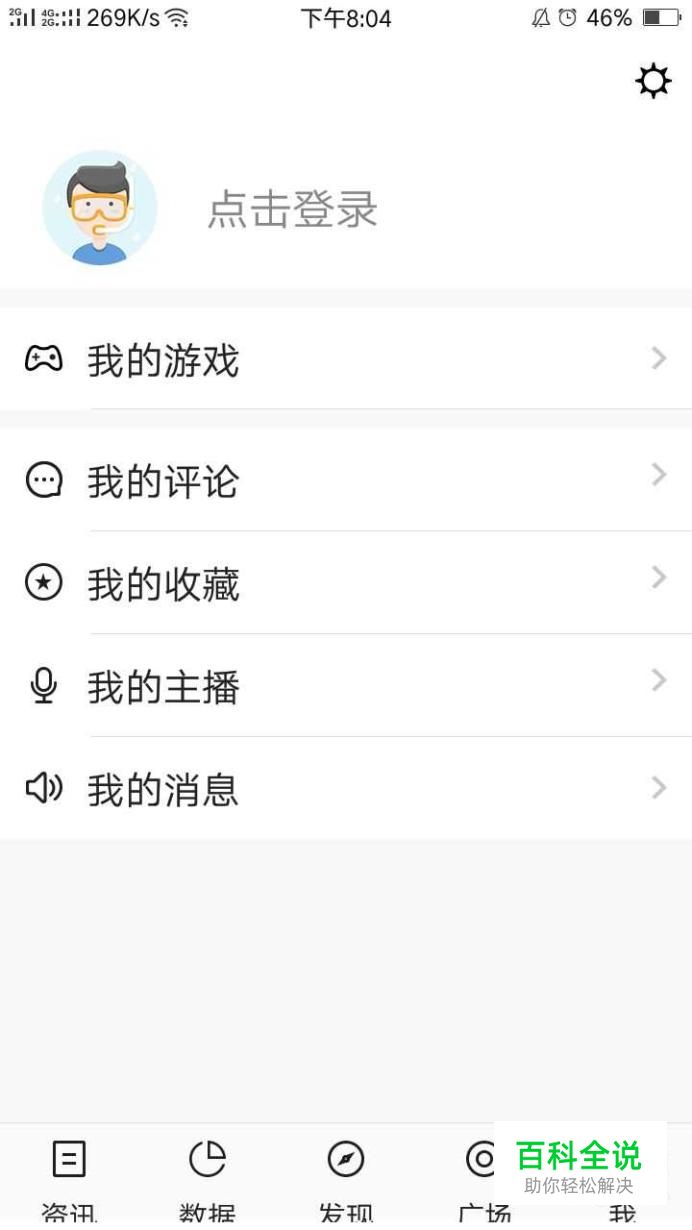692x1230 pixels.
Task: Open 我的收藏 favorites
Action: pyautogui.click(x=346, y=584)
